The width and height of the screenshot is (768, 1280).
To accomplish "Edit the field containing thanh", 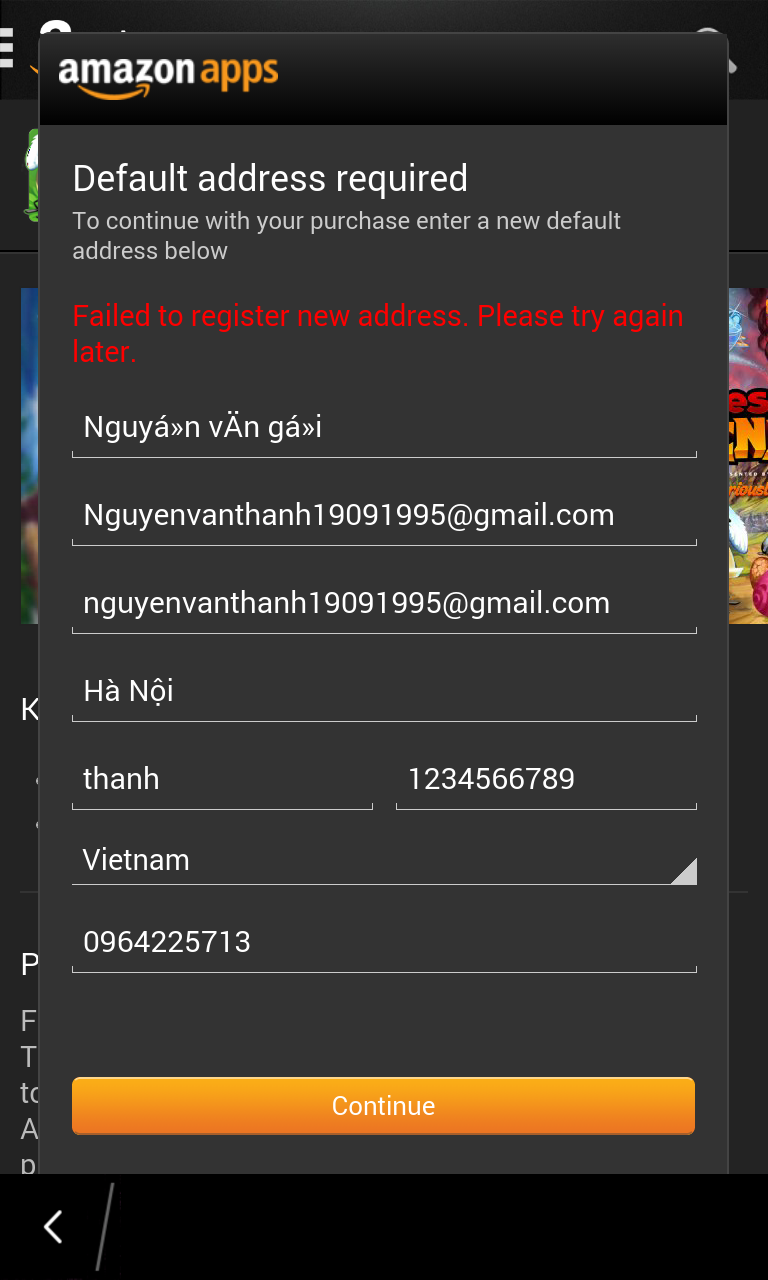I will 222,780.
